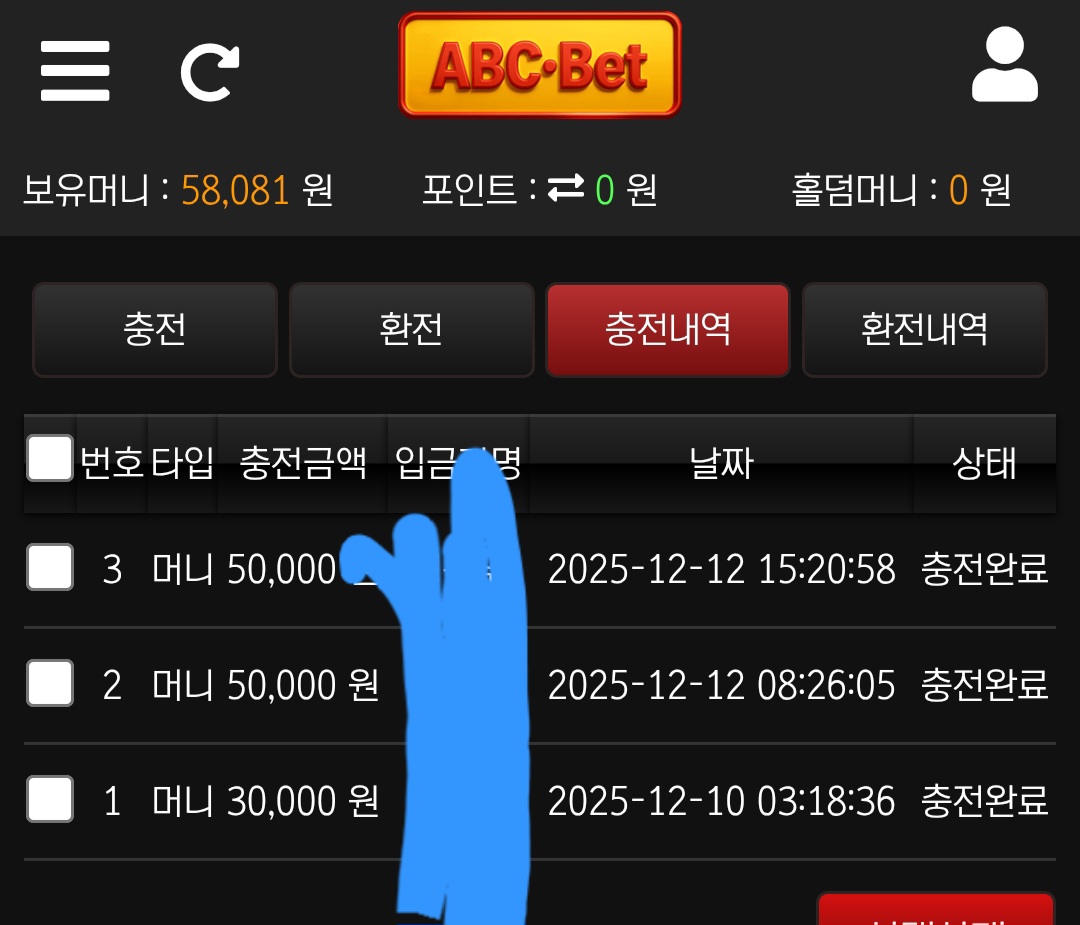1080x925 pixels.
Task: Toggle the select-all checkbox in header
Action: point(50,459)
